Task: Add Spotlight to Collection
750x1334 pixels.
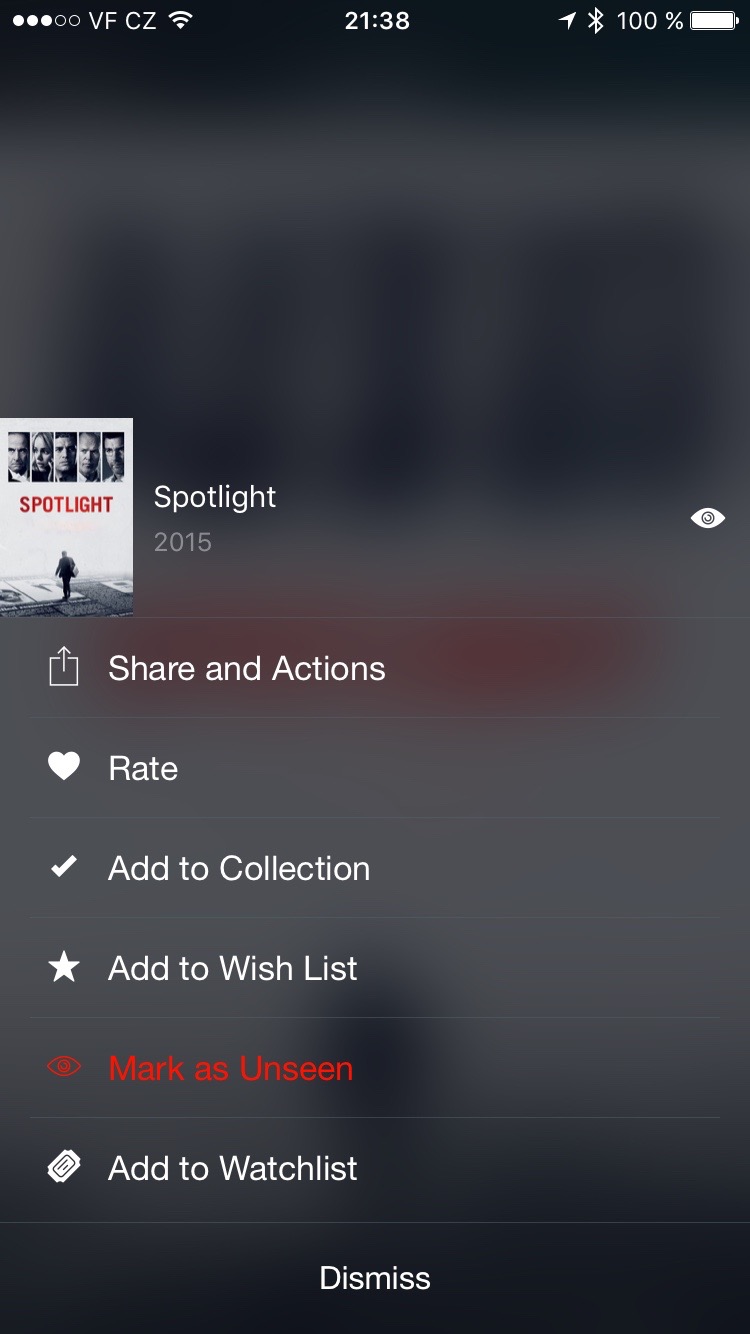Action: 238,868
